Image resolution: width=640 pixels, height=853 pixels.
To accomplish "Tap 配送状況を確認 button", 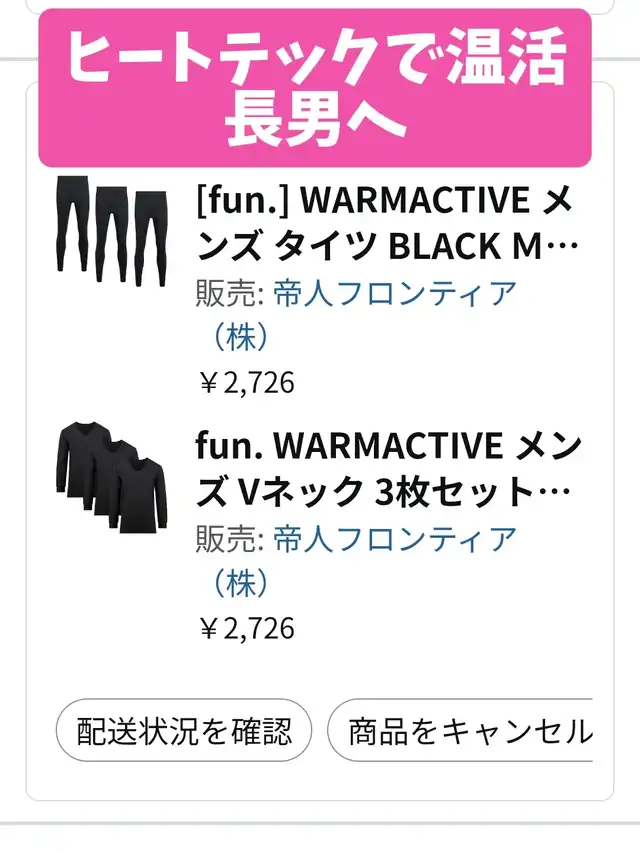I will click(x=184, y=731).
